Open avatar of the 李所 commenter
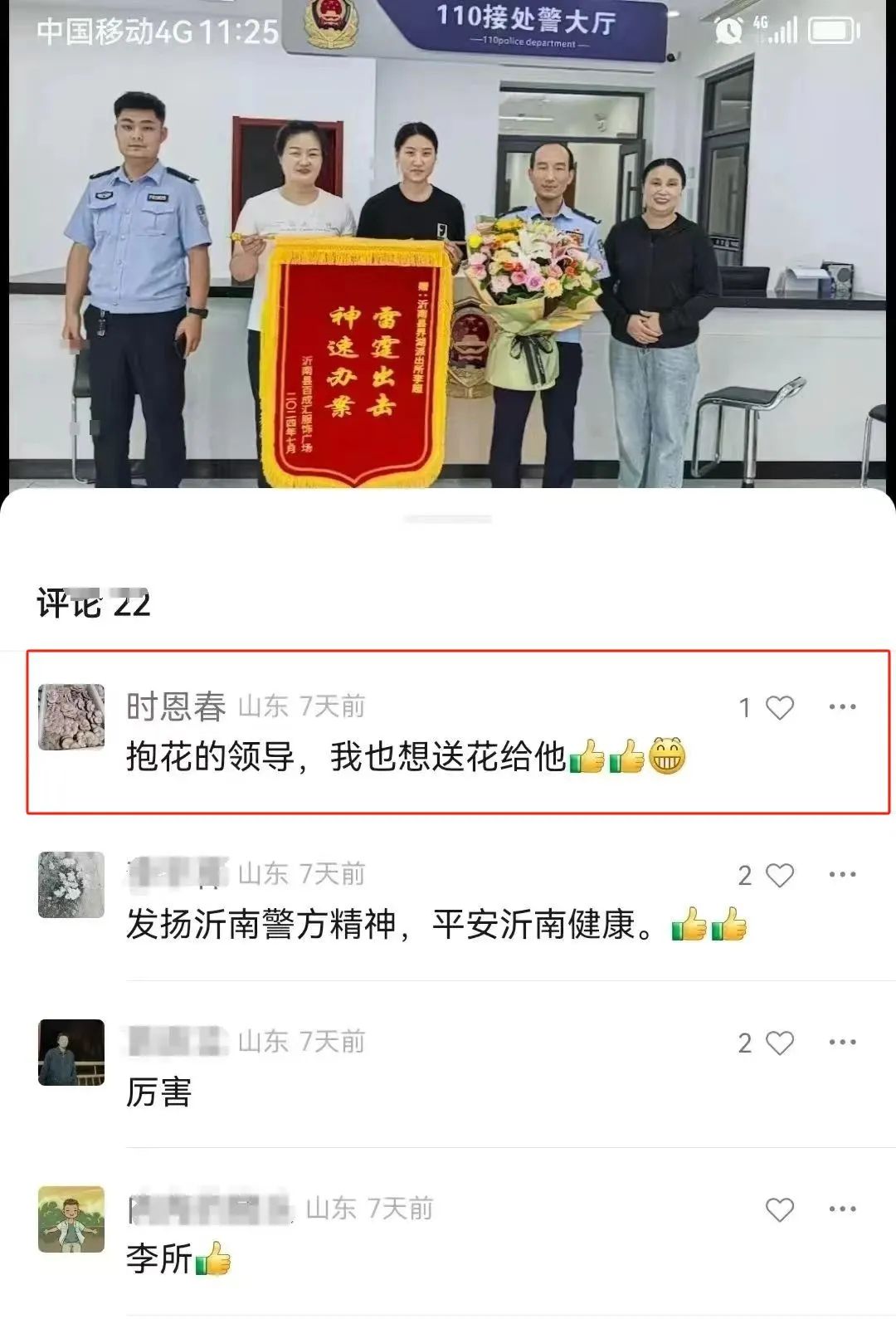This screenshot has height=1319, width=896. pos(71,1219)
